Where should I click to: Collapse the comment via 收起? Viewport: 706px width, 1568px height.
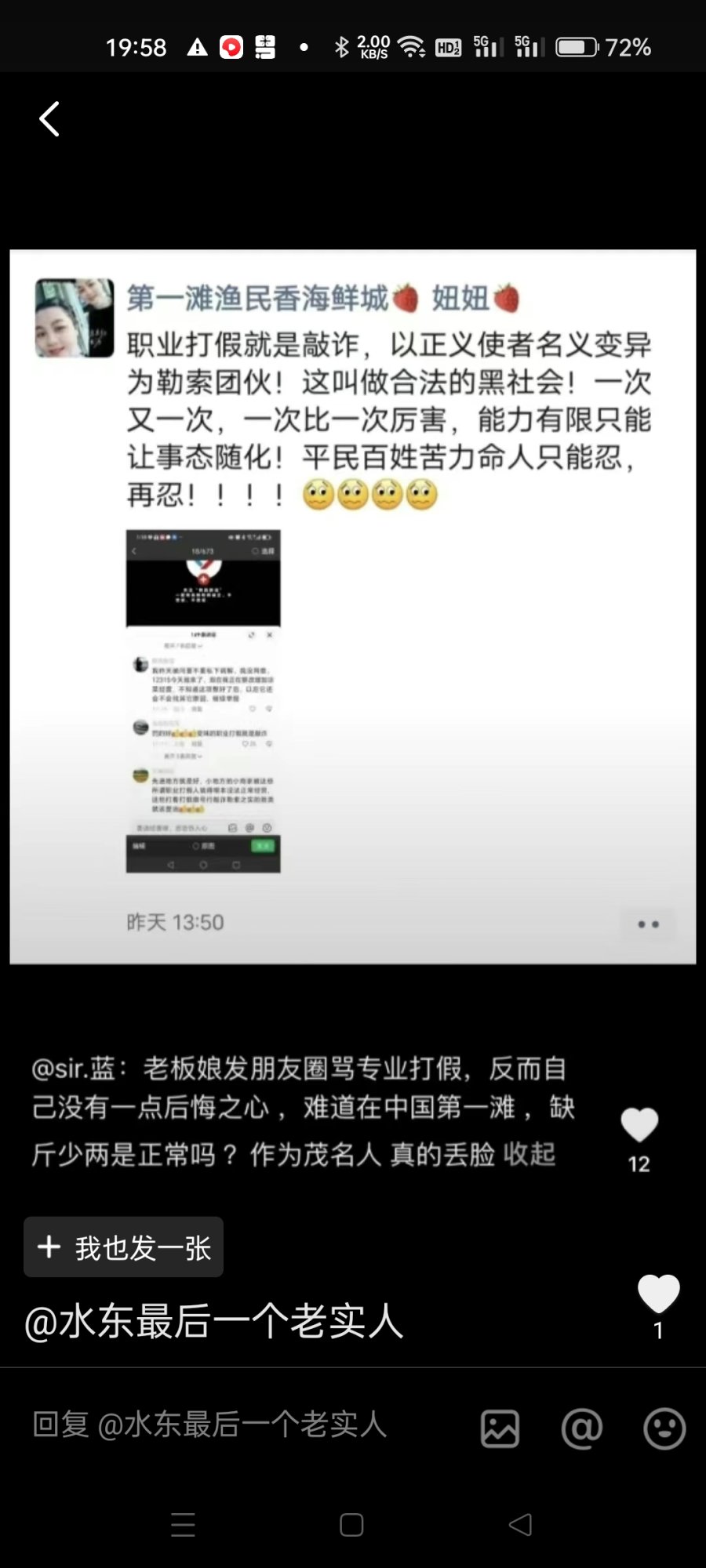point(529,1154)
